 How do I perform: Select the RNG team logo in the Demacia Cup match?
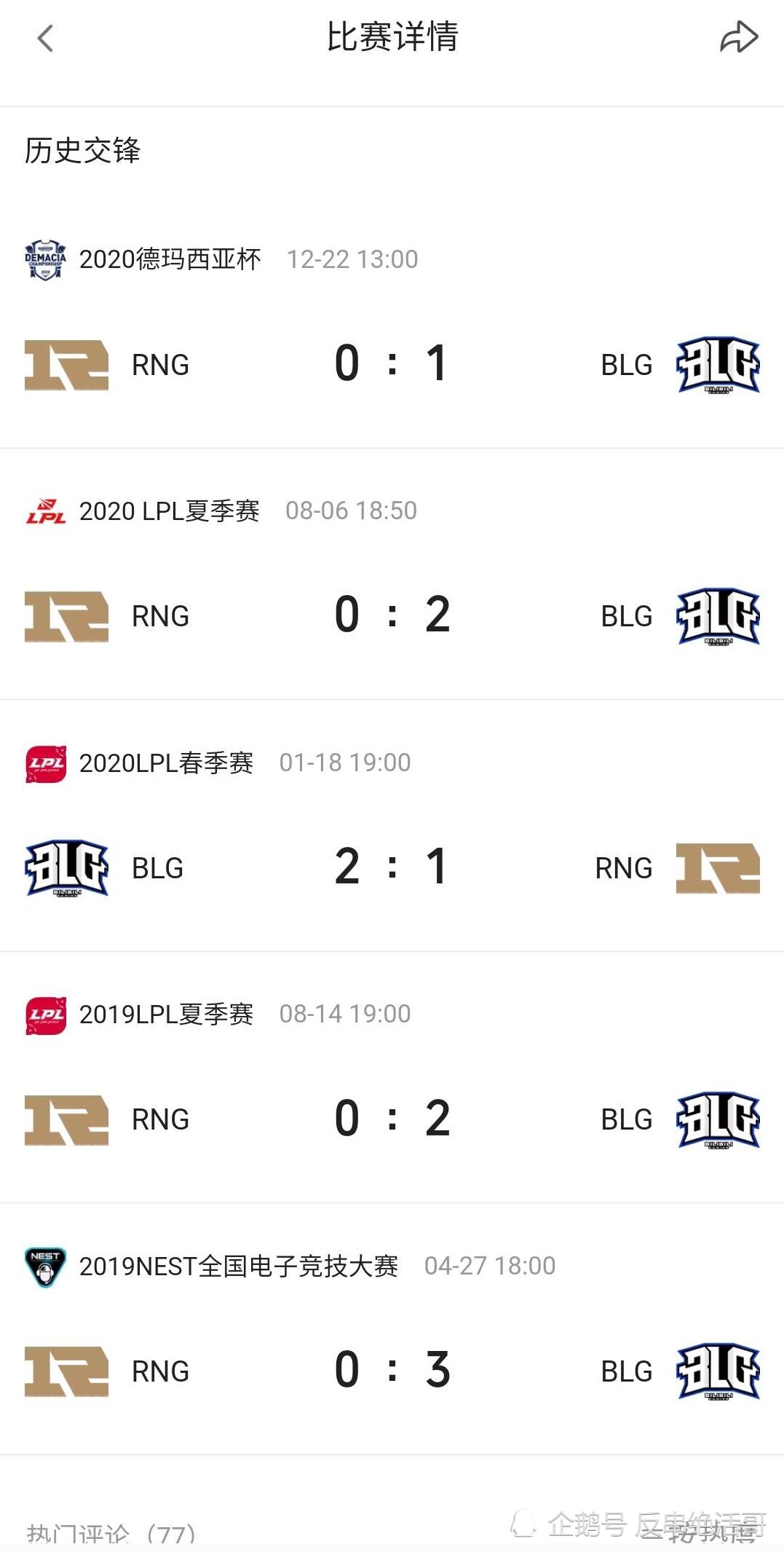[64, 363]
